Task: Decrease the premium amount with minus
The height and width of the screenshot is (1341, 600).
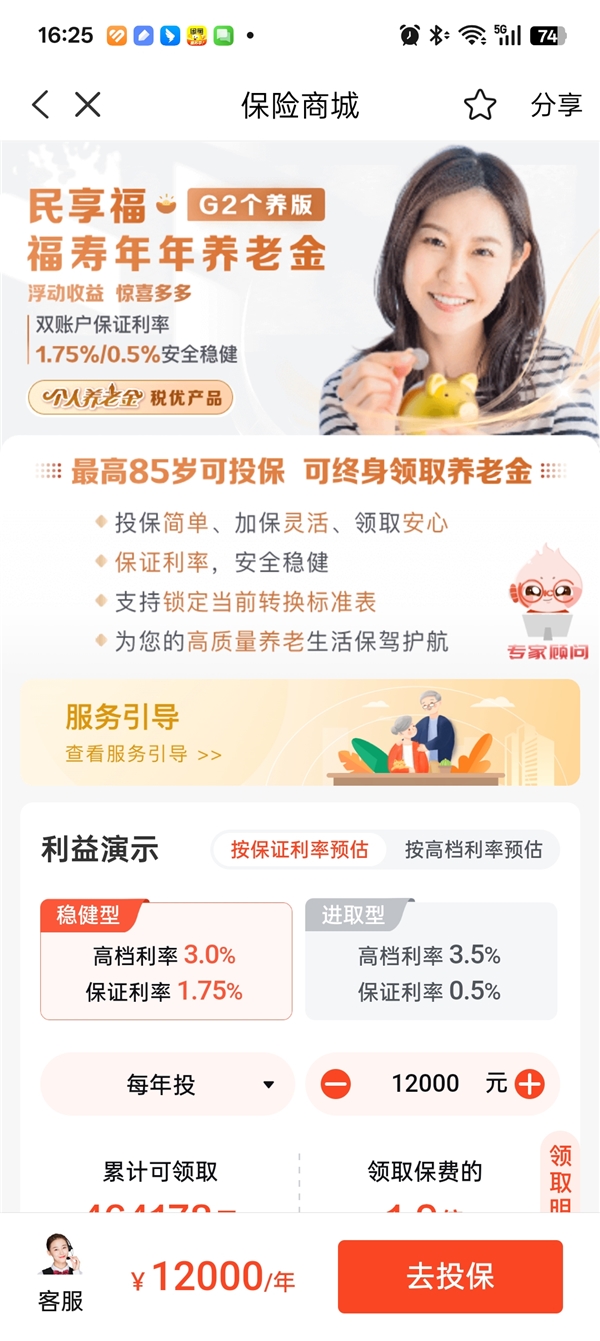Action: click(336, 1084)
